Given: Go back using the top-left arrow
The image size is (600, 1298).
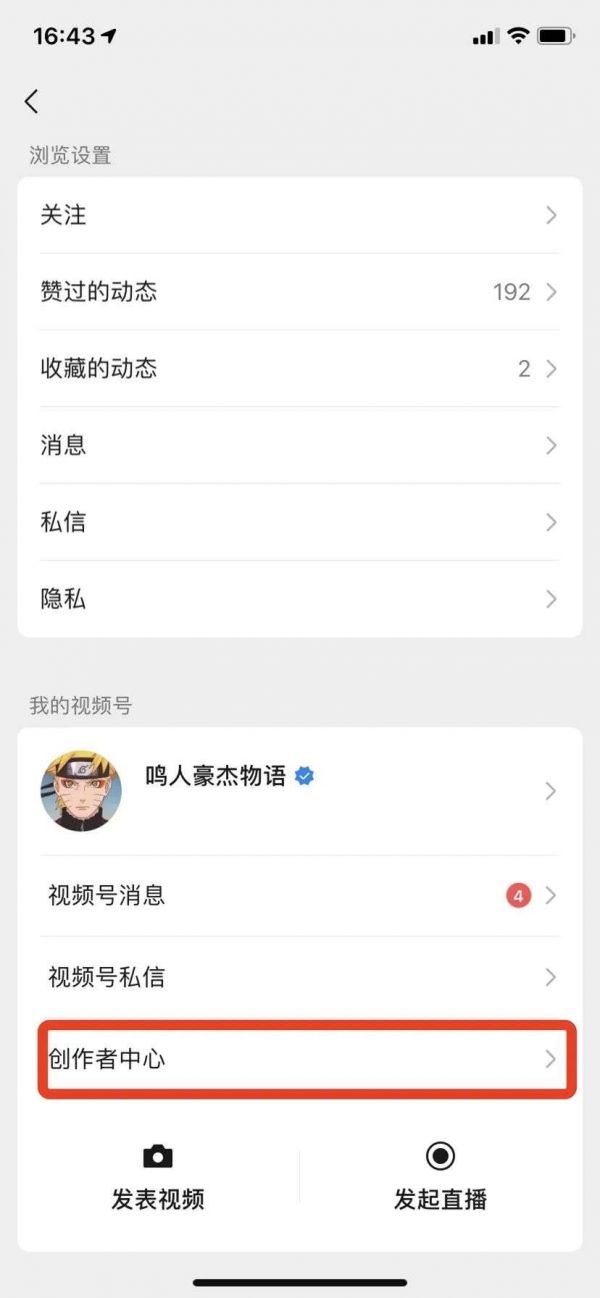Looking at the screenshot, I should click(32, 101).
